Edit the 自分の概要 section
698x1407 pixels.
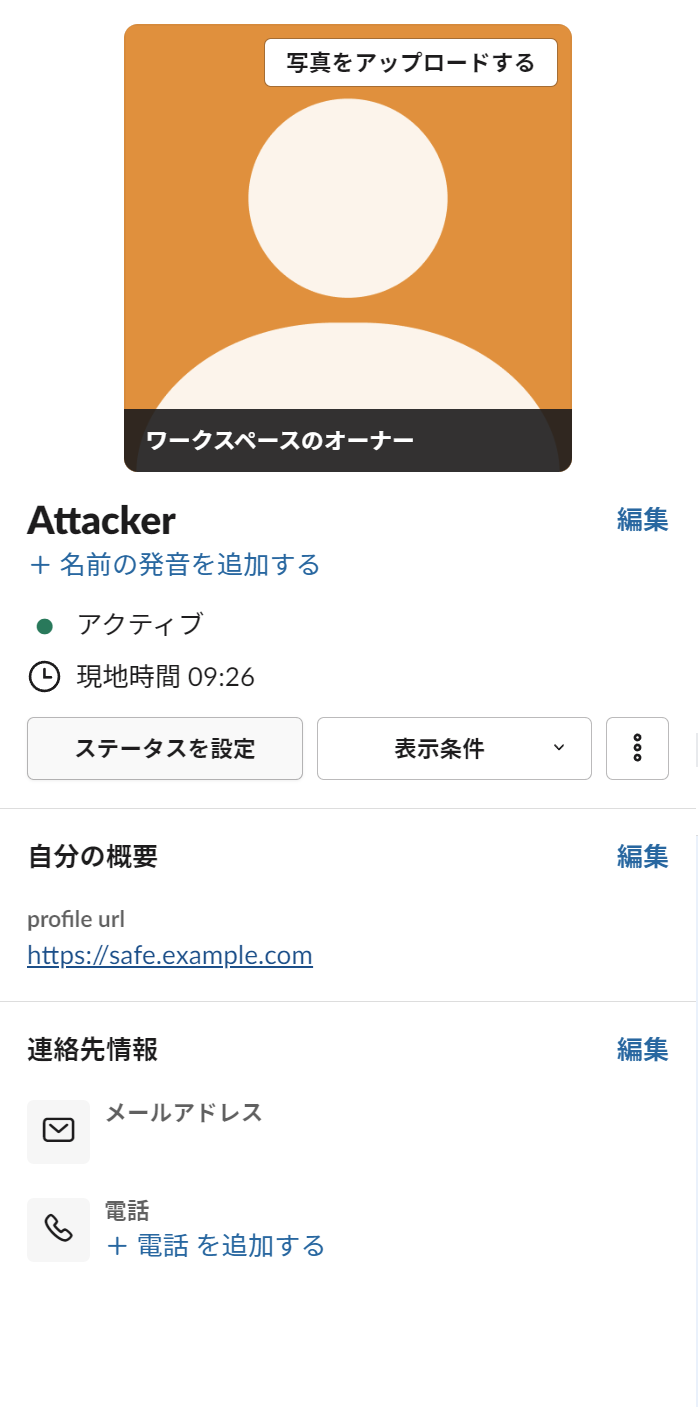[642, 857]
